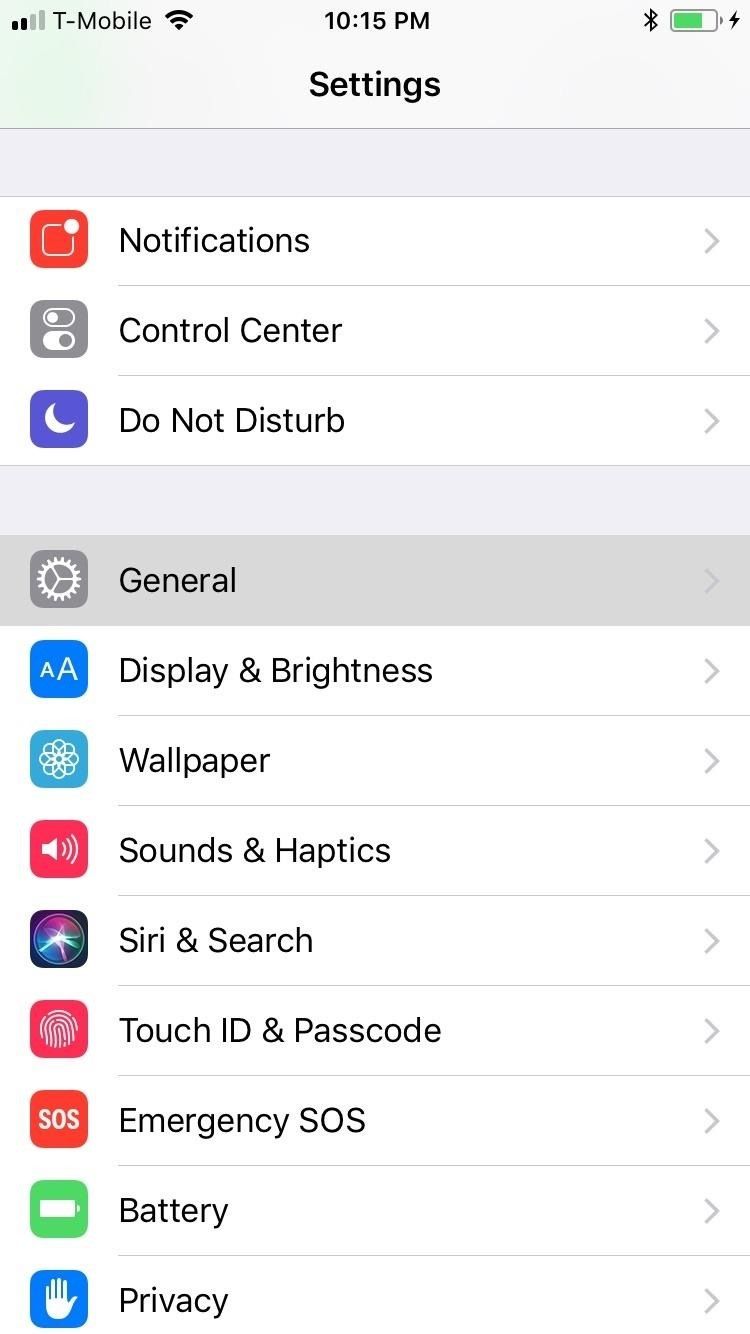
Task: Click the Notifications app icon
Action: 58,240
